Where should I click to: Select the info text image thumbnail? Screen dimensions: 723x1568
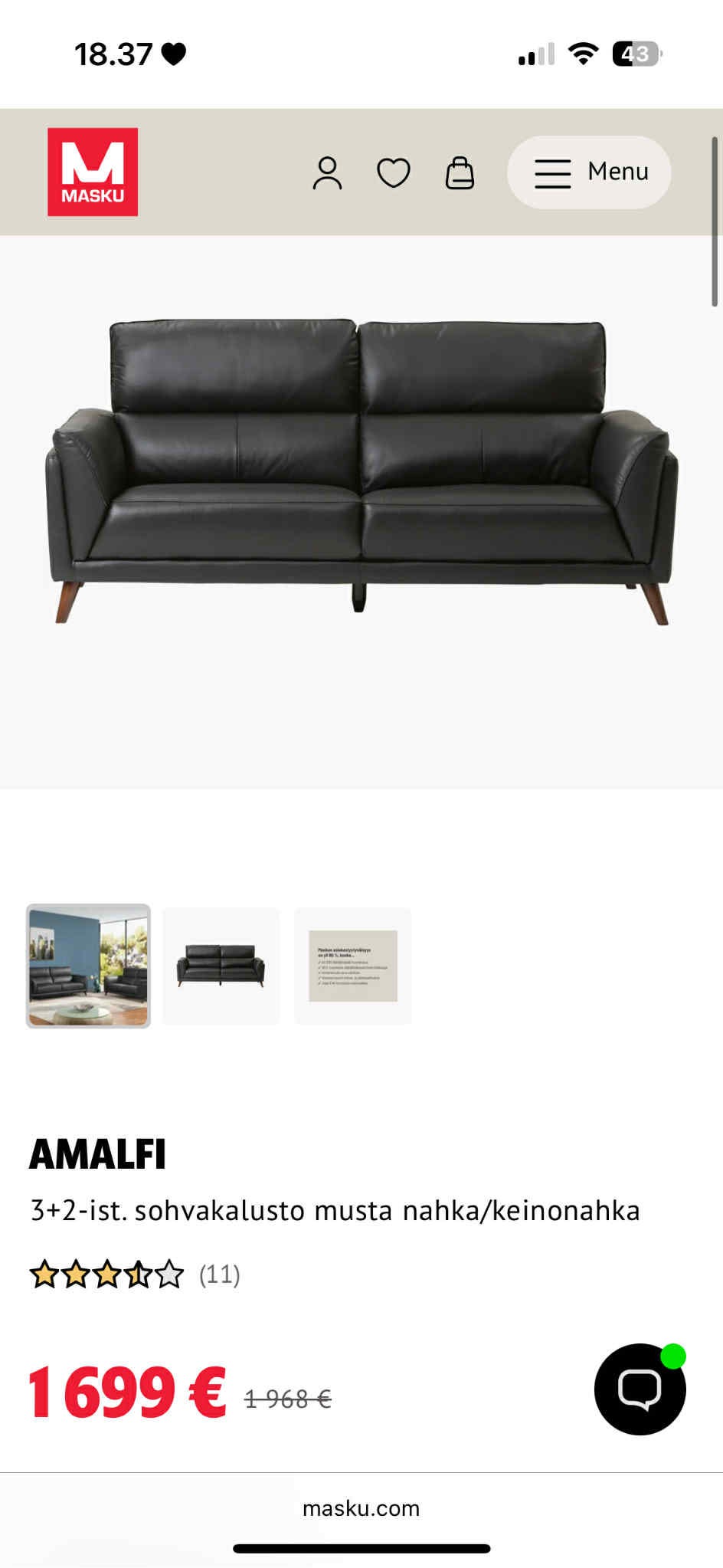click(353, 966)
